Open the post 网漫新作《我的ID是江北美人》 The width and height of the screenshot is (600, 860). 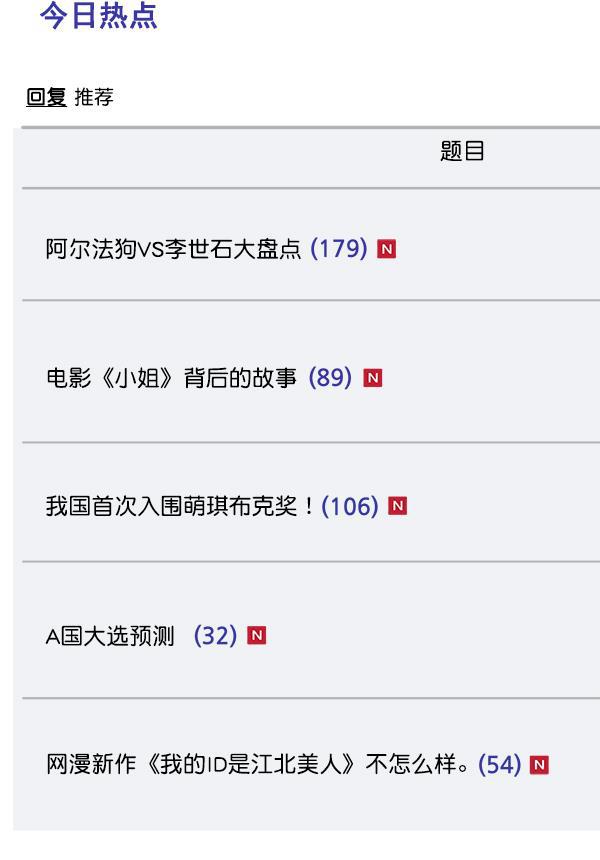[x=260, y=765]
